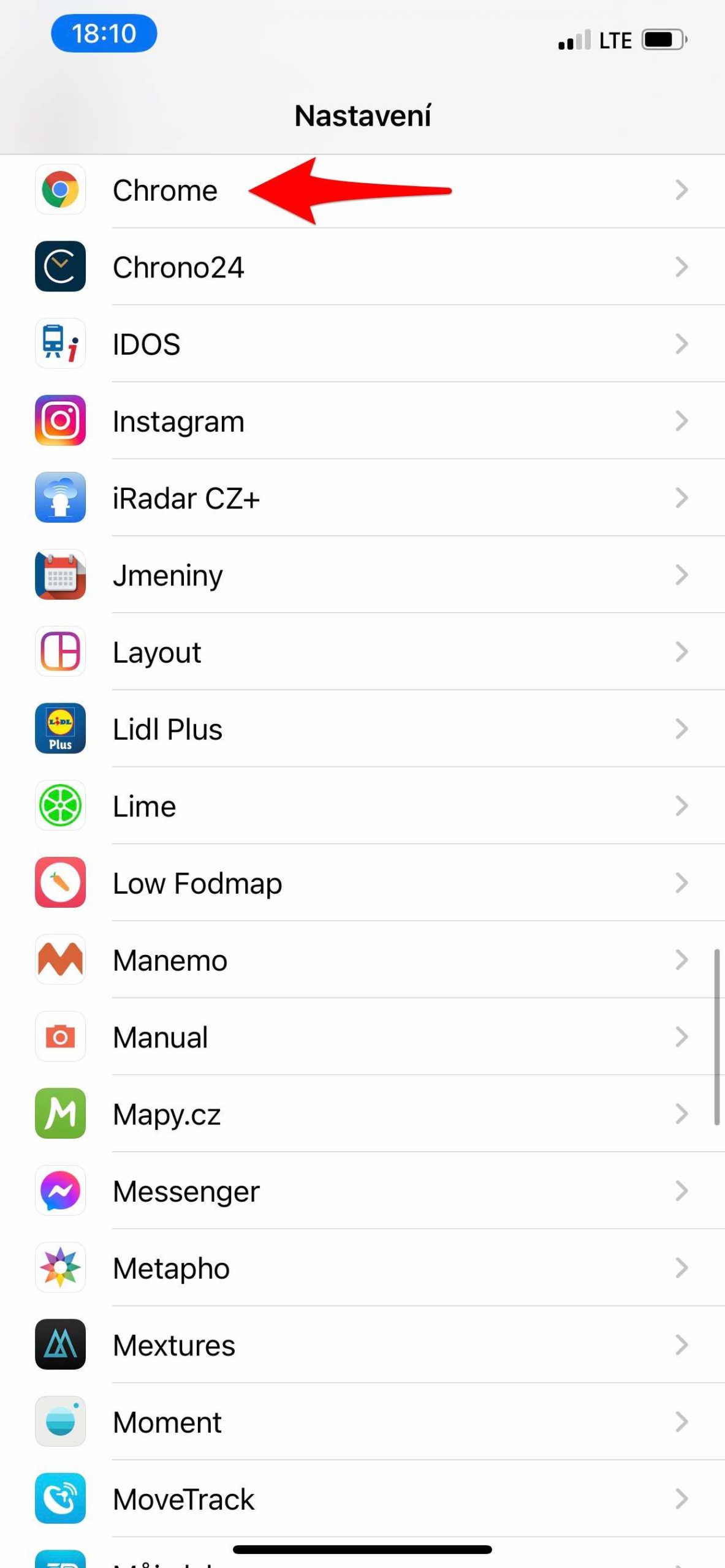Select the Chrono24 app icon
Screen dimensions: 725x1568
click(60, 266)
